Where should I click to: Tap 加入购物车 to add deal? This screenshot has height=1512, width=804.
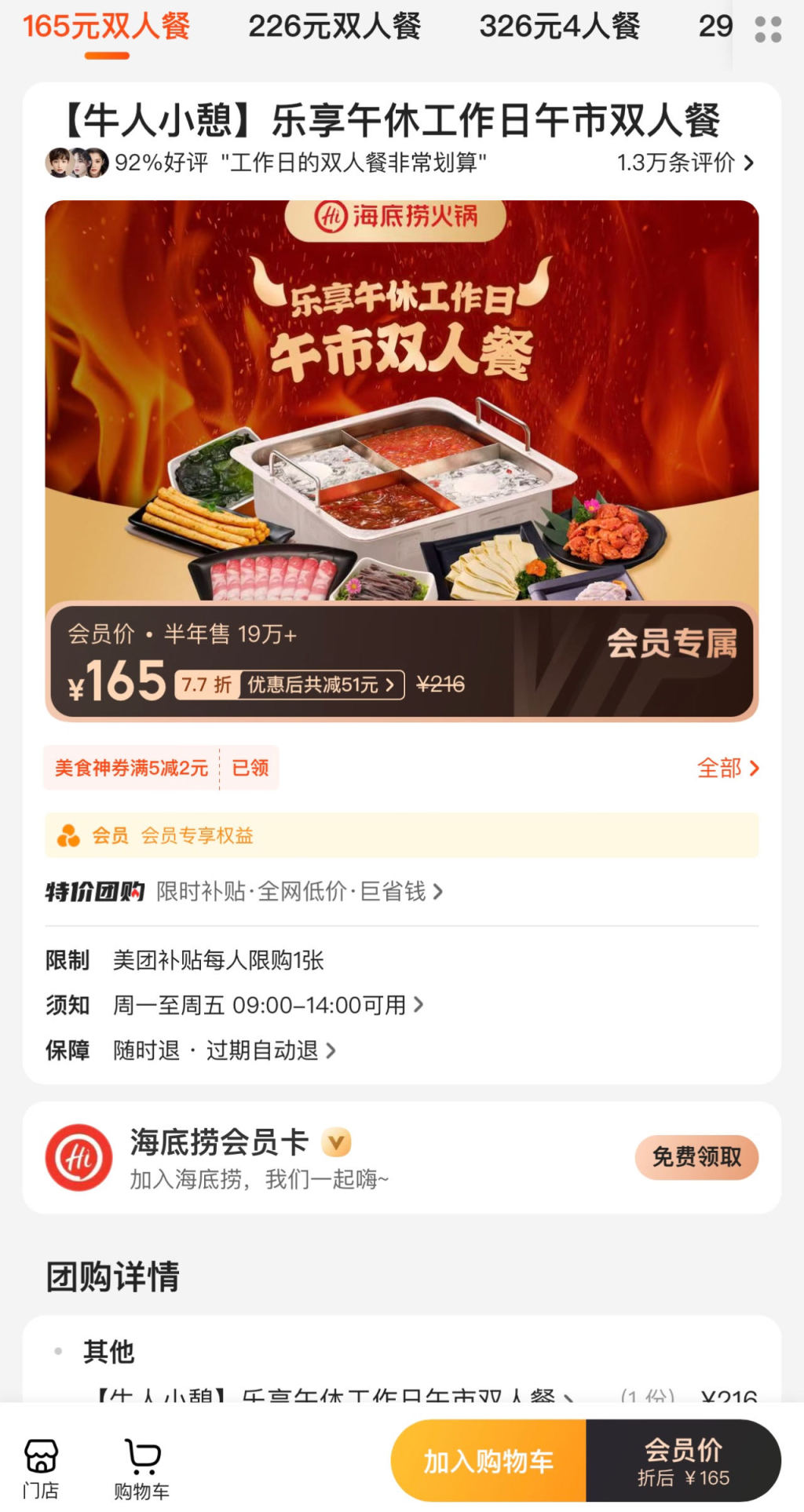point(488,1461)
